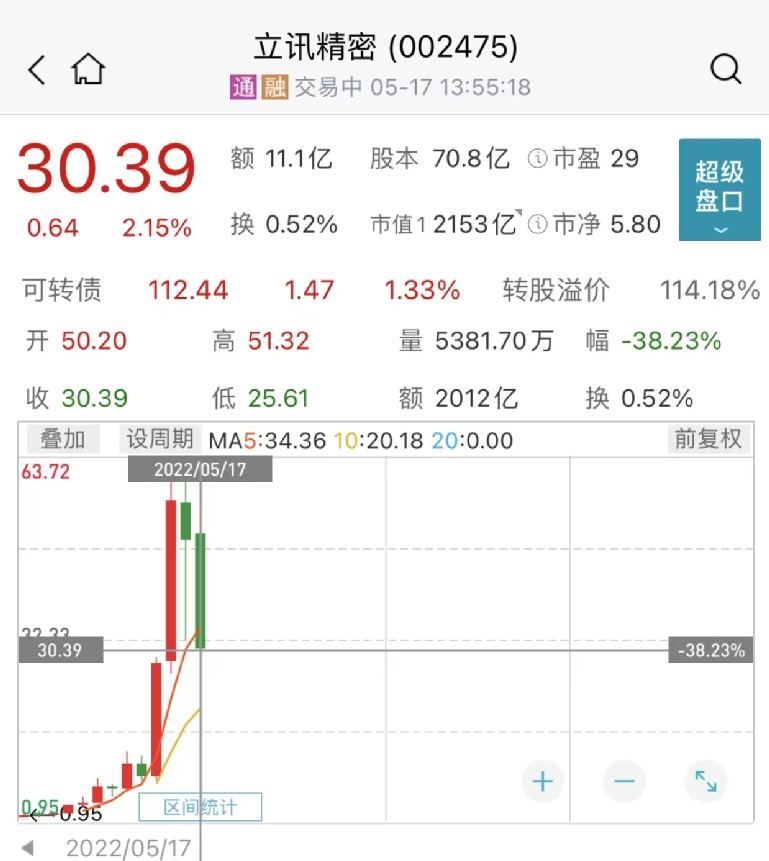Expand the 超级盘口 panel
Screen dimensions: 769x861
coord(719,189)
